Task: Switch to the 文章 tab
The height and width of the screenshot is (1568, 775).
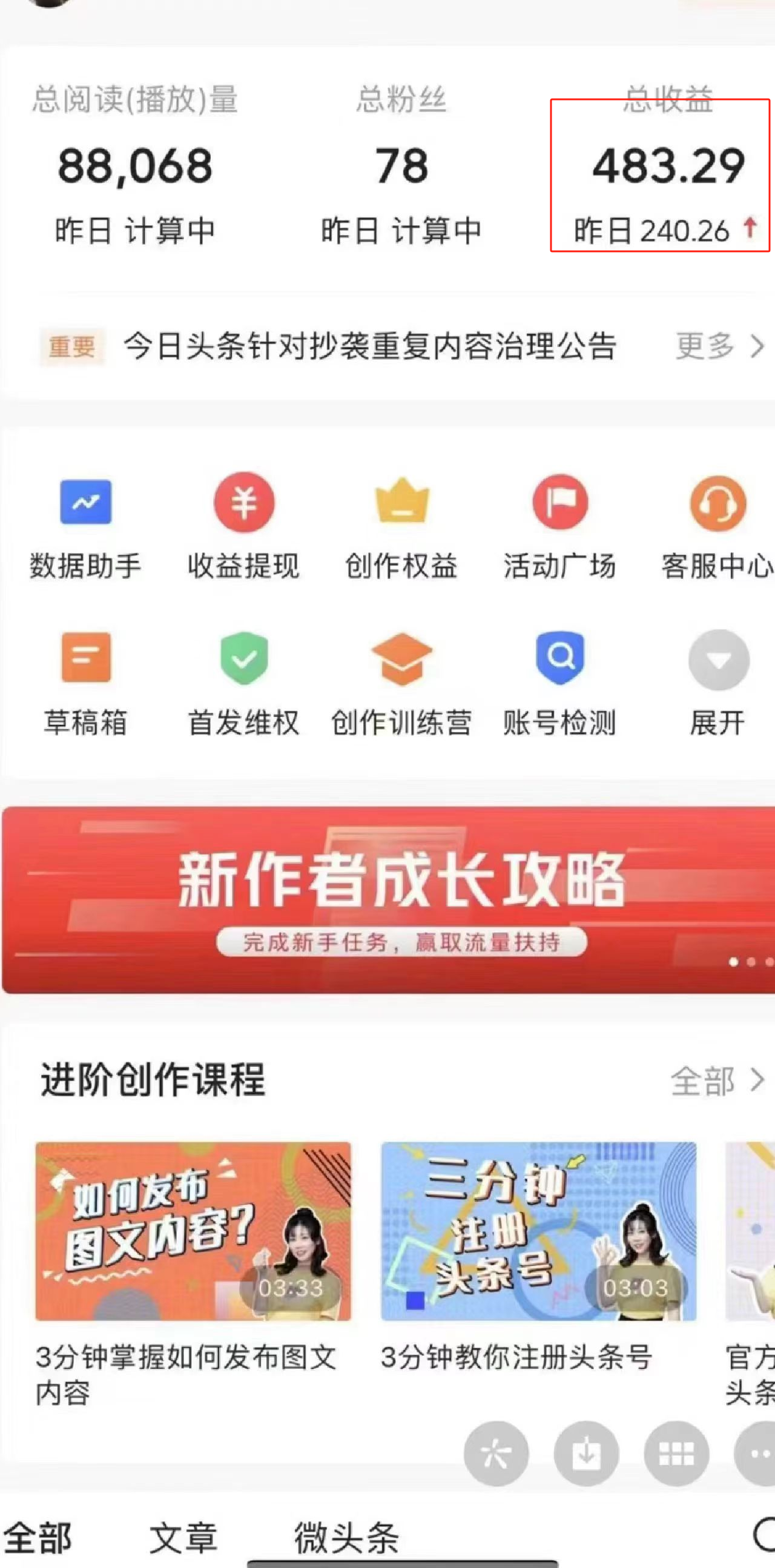Action: pos(183,1537)
